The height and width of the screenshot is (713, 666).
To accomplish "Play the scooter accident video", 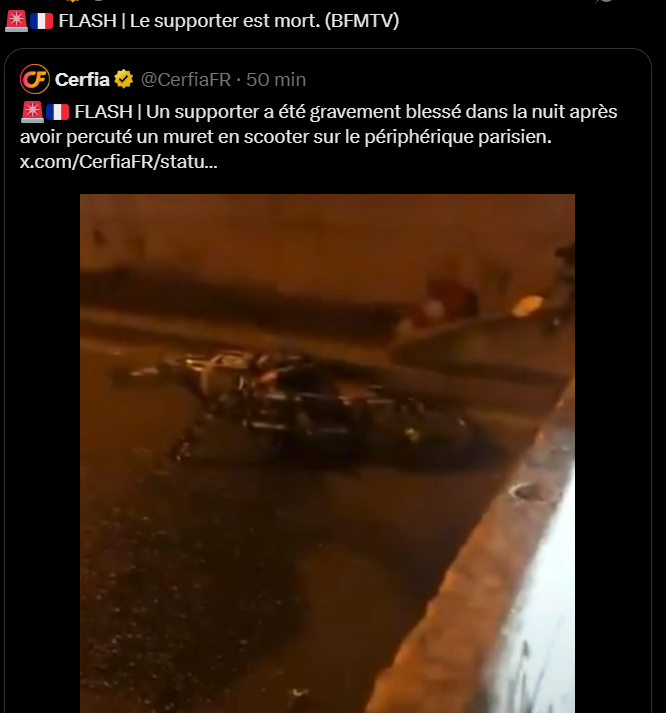I will tap(327, 453).
